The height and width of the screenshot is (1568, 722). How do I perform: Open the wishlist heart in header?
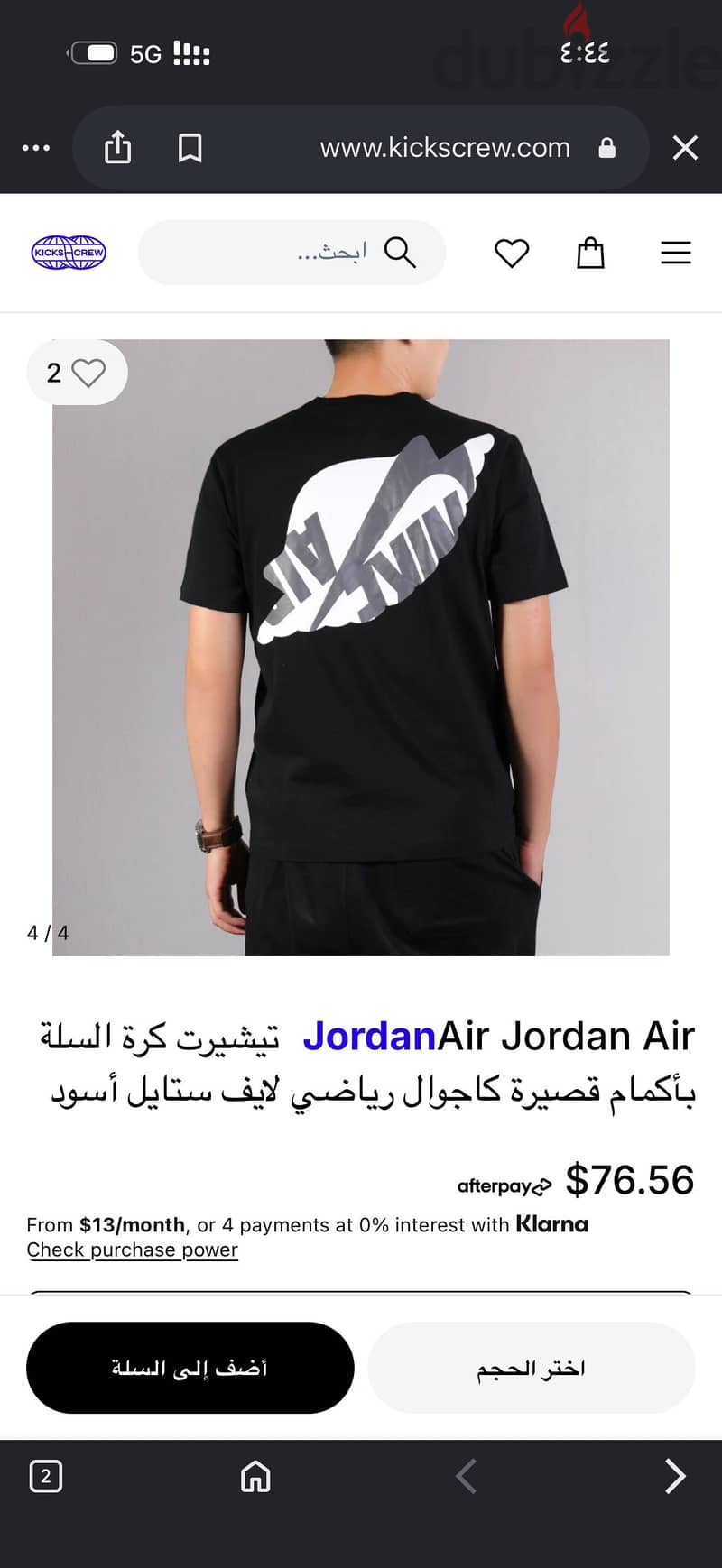512,253
